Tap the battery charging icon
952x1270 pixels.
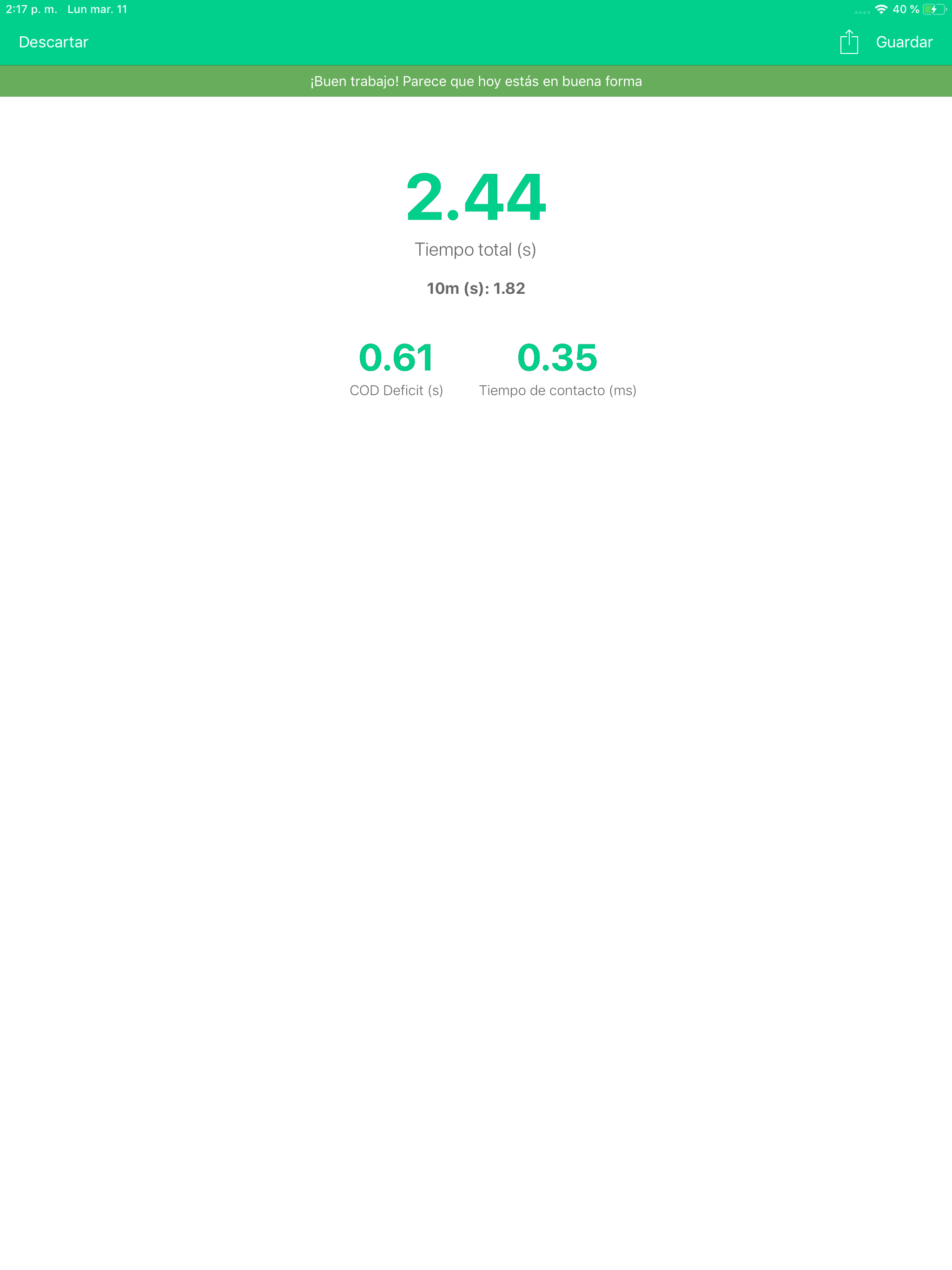click(x=934, y=9)
